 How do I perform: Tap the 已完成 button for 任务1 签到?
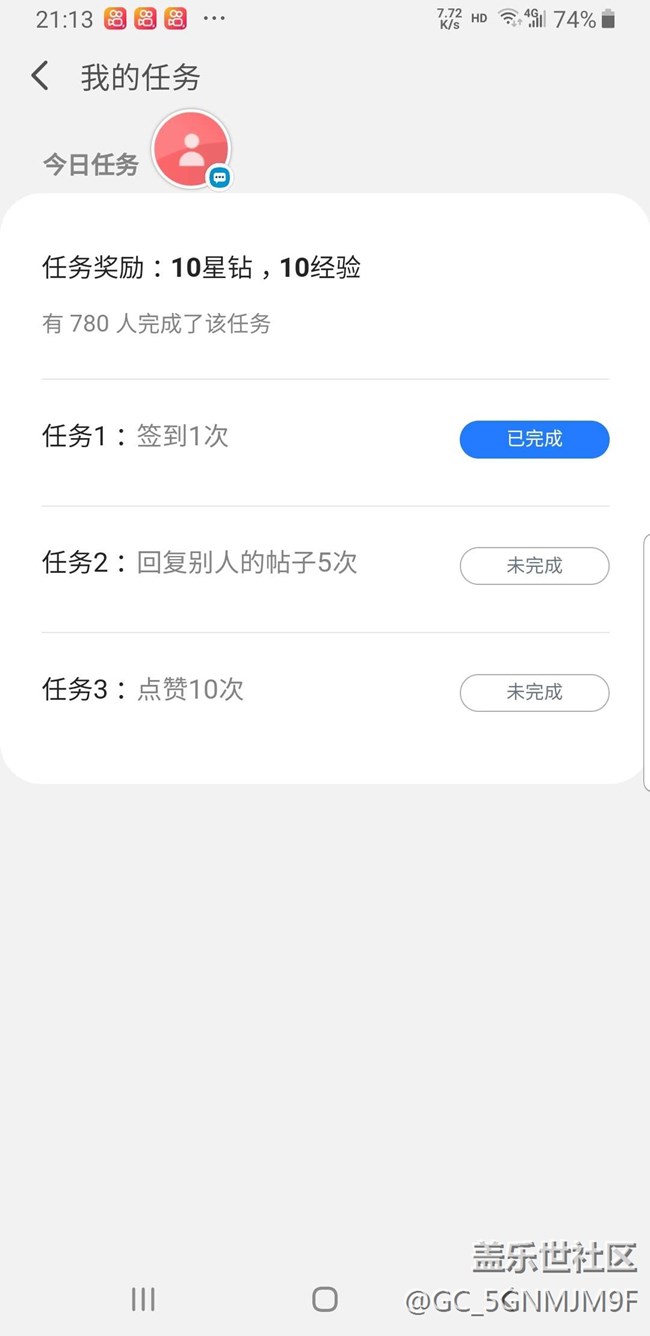[x=534, y=439]
